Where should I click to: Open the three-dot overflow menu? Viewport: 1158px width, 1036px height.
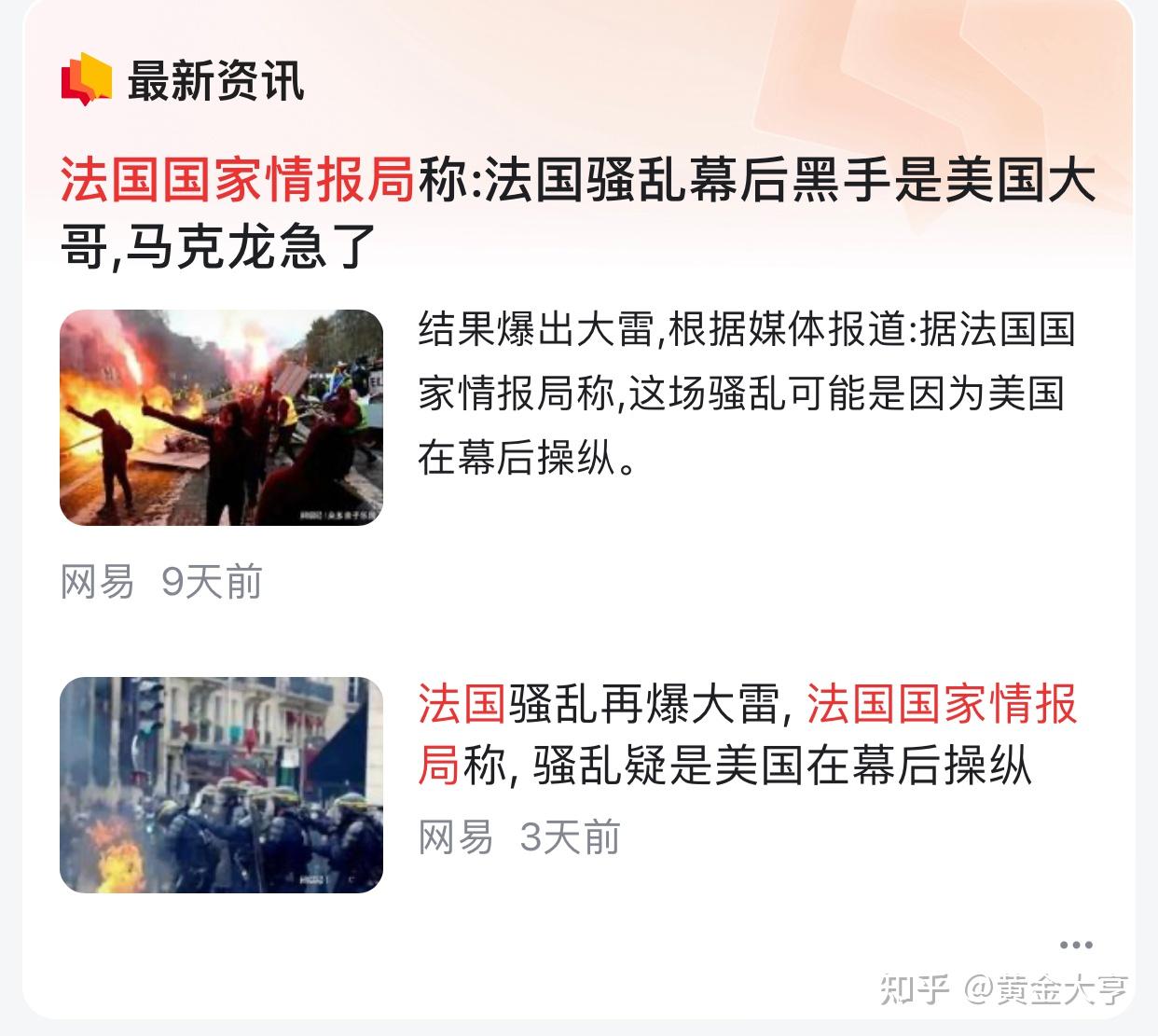click(1075, 945)
